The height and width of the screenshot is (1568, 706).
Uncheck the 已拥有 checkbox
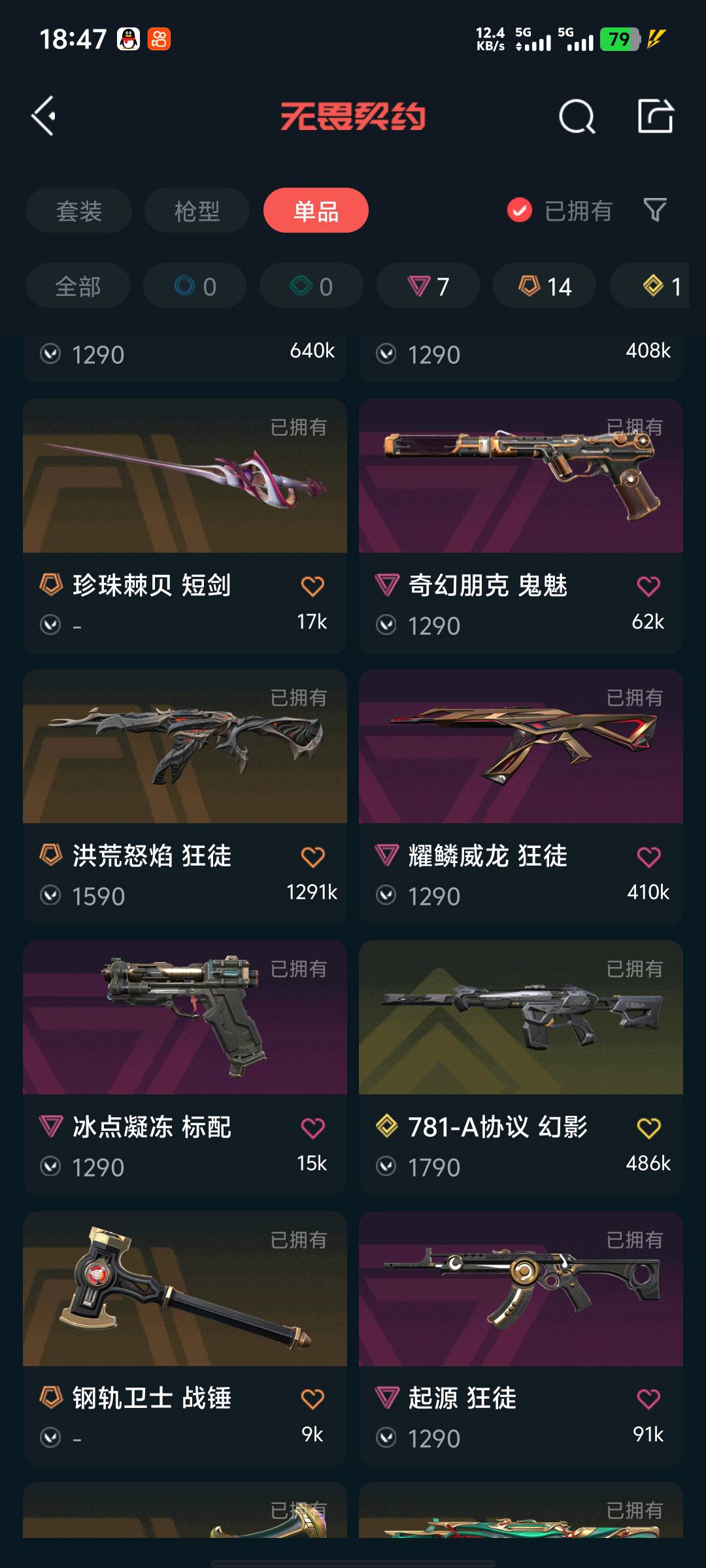coord(520,210)
